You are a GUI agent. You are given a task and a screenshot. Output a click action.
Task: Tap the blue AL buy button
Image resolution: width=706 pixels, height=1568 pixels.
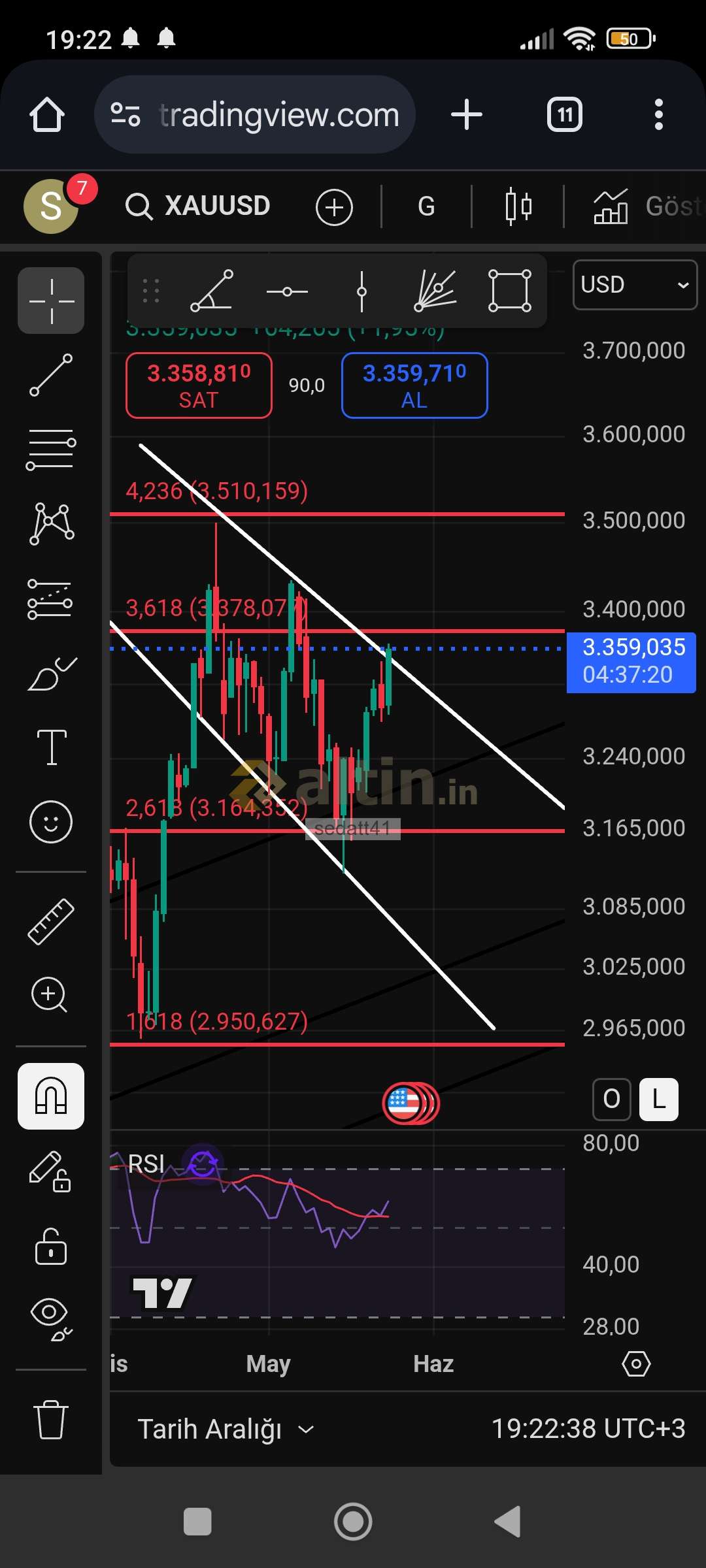pos(414,385)
